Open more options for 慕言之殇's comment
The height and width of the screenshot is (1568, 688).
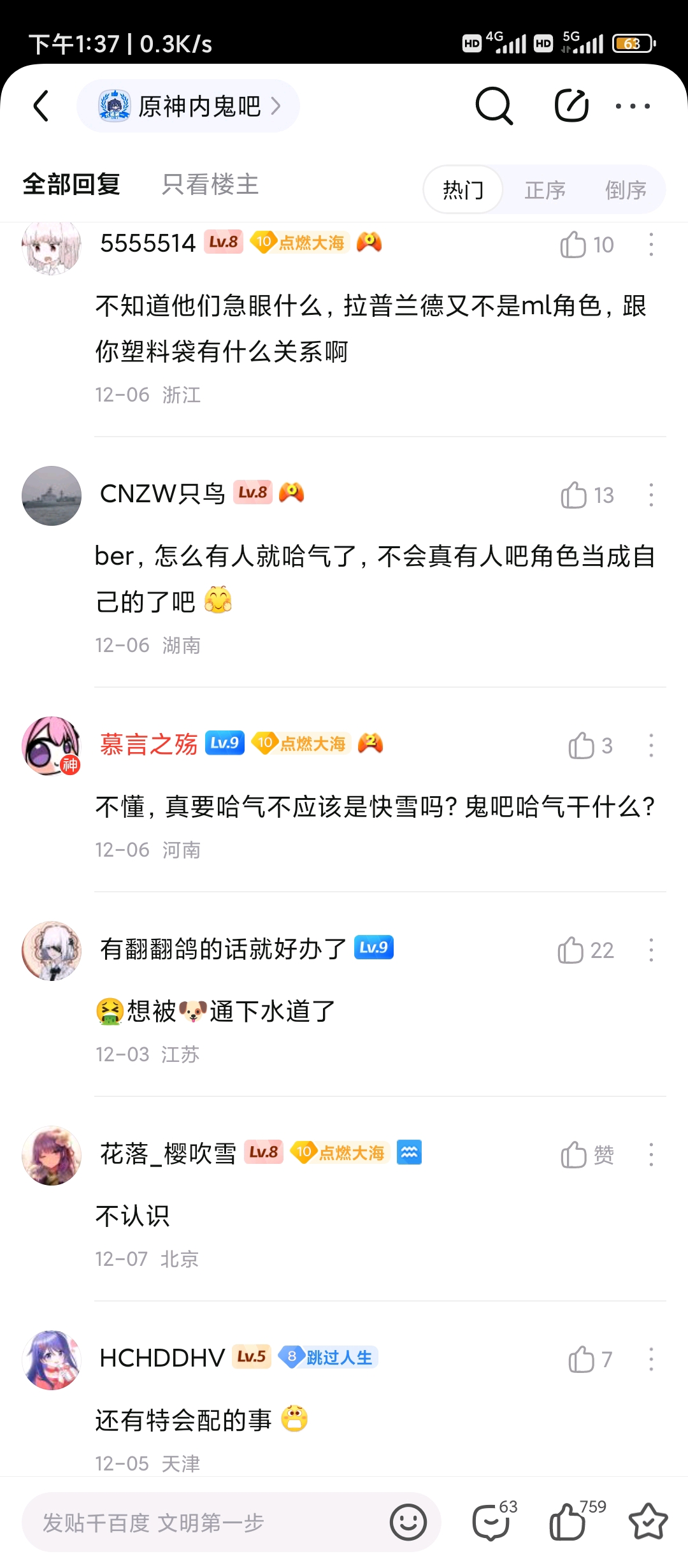[x=651, y=746]
